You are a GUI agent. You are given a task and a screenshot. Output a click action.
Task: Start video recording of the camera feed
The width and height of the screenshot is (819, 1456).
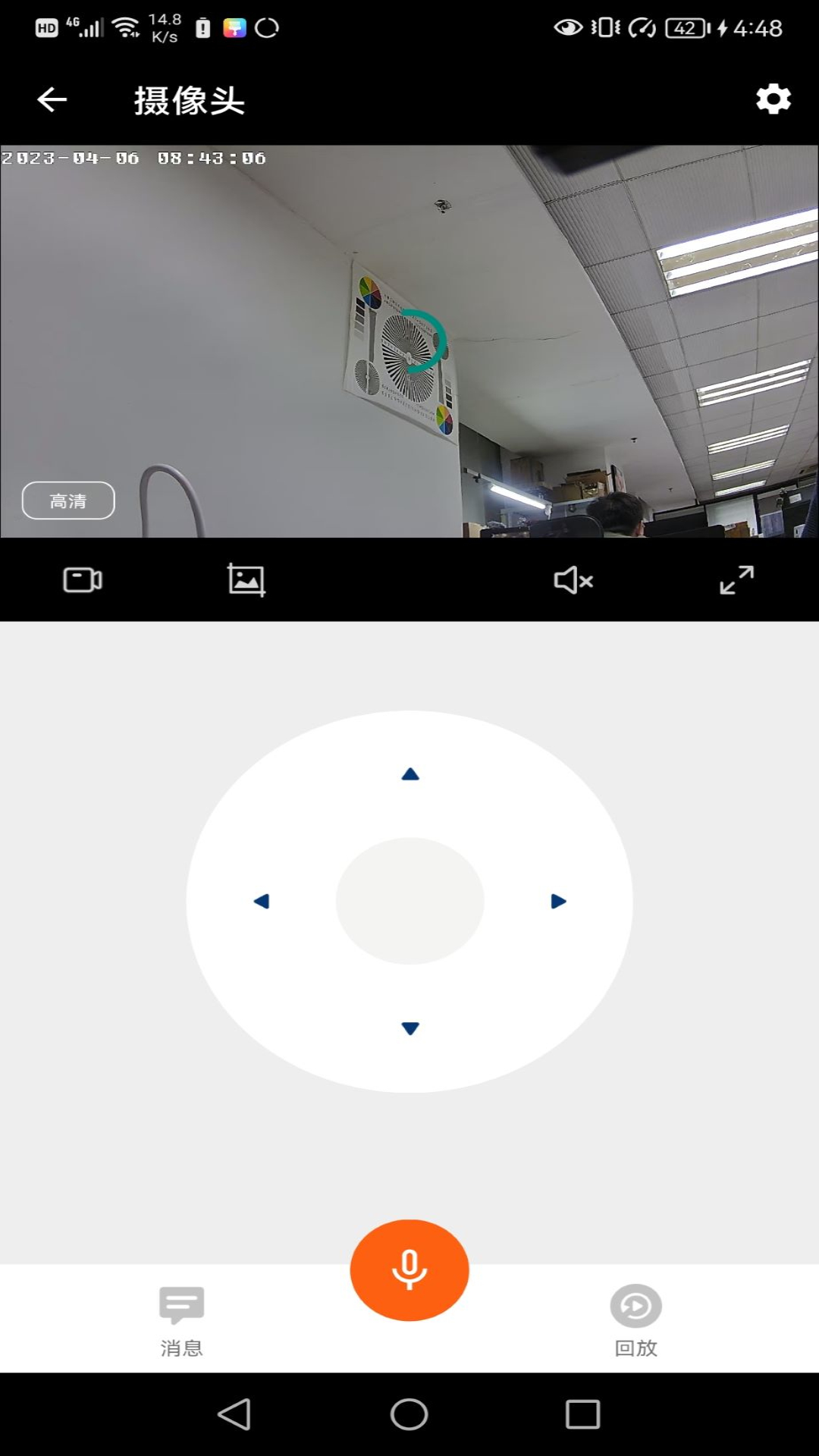pos(82,579)
